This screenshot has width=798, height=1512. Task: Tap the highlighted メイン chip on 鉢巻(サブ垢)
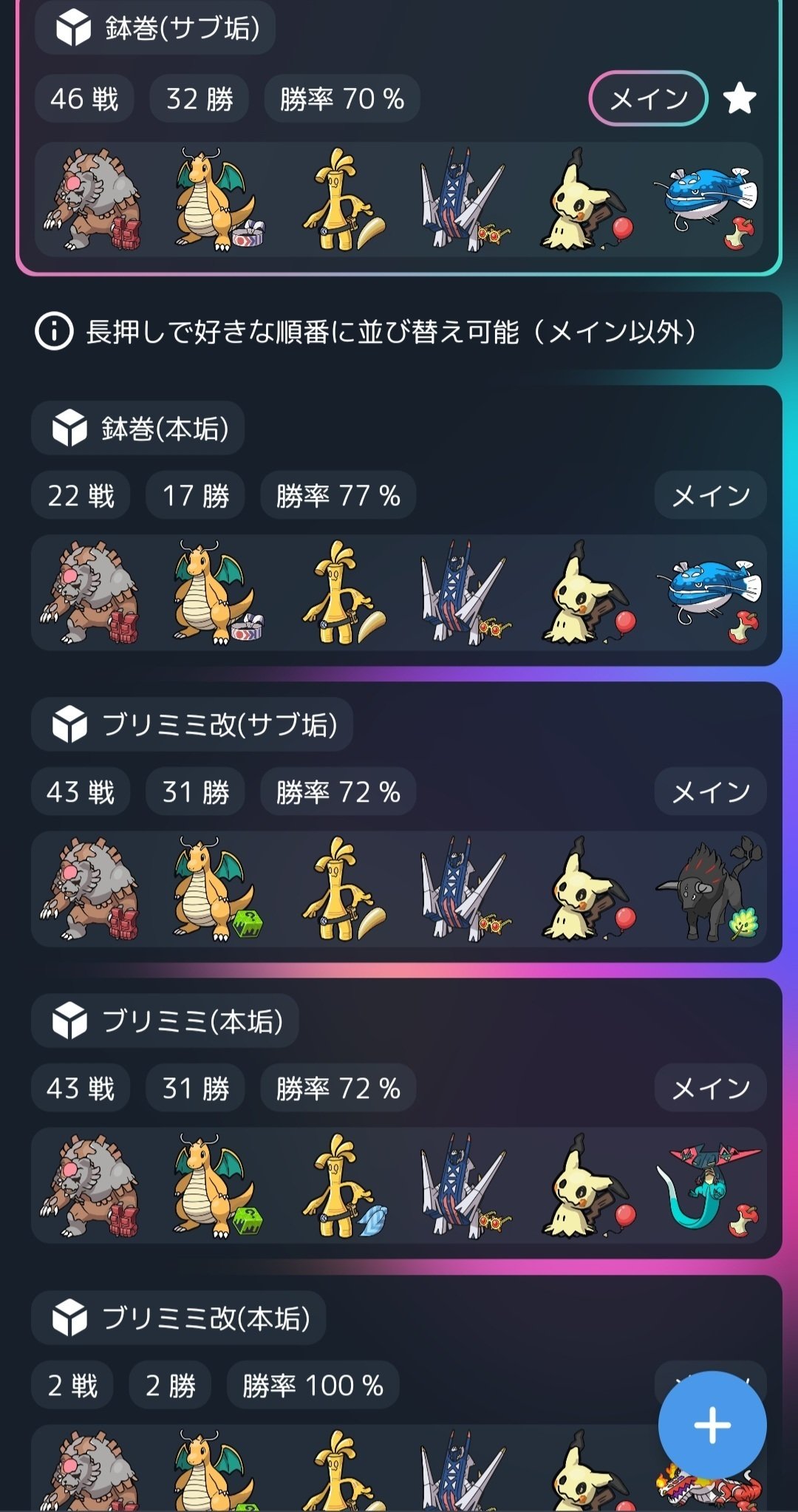point(648,98)
